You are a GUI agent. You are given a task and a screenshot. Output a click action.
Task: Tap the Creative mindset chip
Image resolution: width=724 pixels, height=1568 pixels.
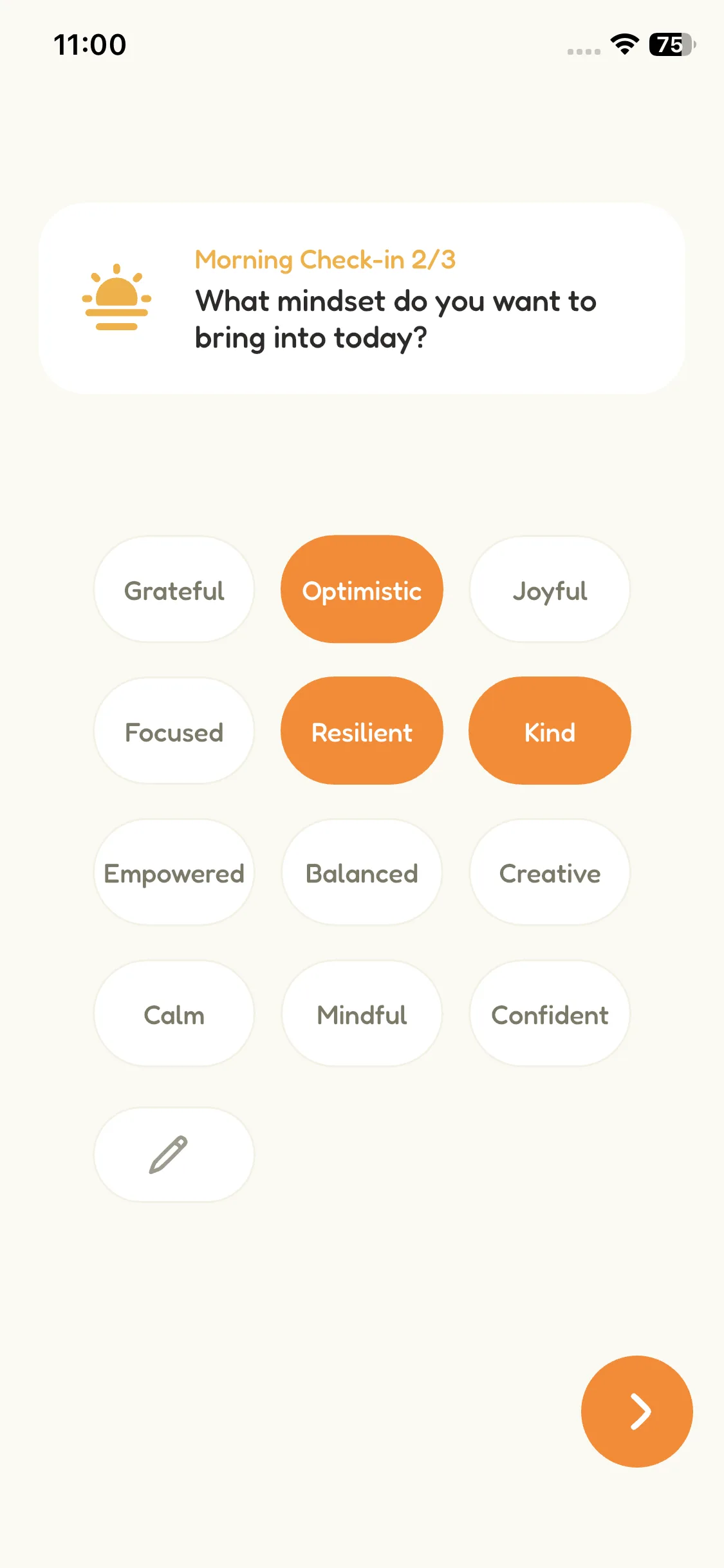pyautogui.click(x=550, y=873)
